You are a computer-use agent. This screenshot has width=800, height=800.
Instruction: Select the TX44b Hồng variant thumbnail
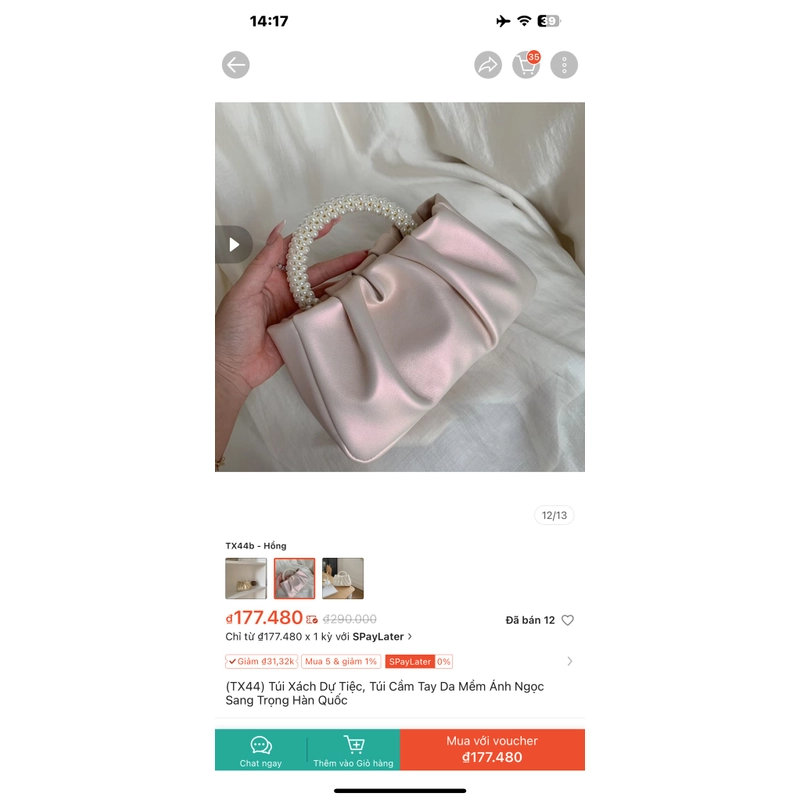click(x=294, y=579)
